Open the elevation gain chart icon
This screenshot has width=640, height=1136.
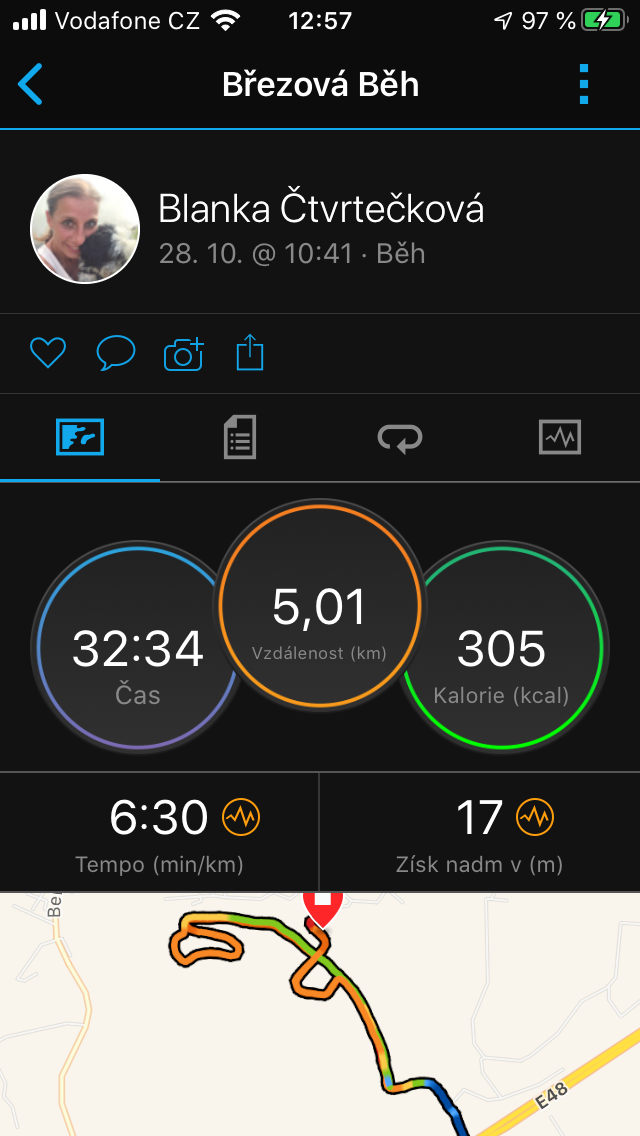pos(535,817)
